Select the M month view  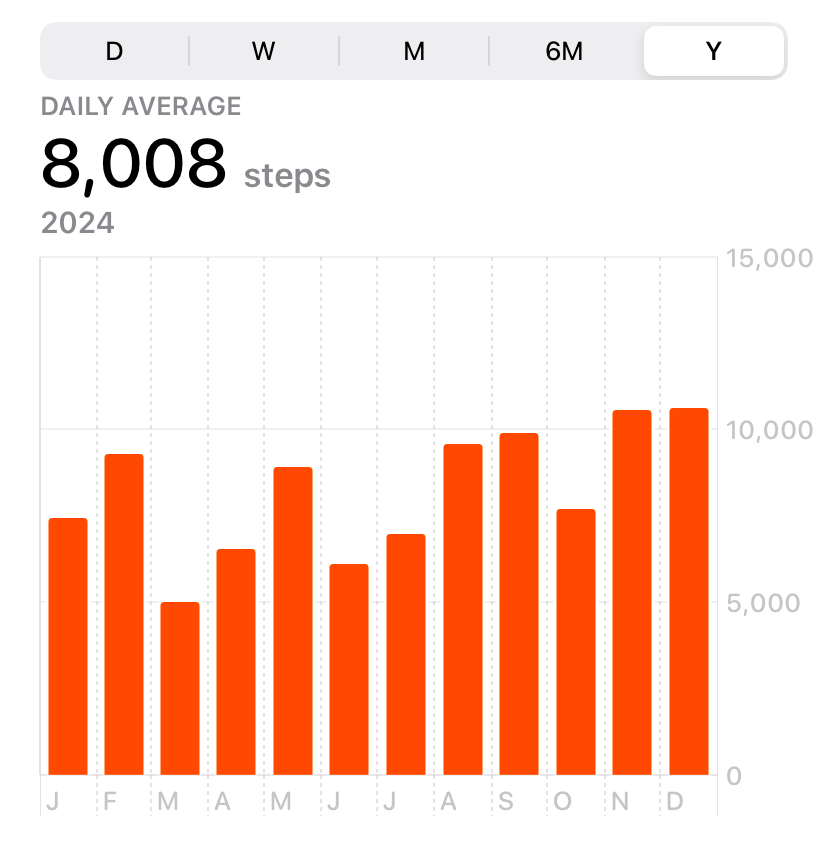click(414, 51)
